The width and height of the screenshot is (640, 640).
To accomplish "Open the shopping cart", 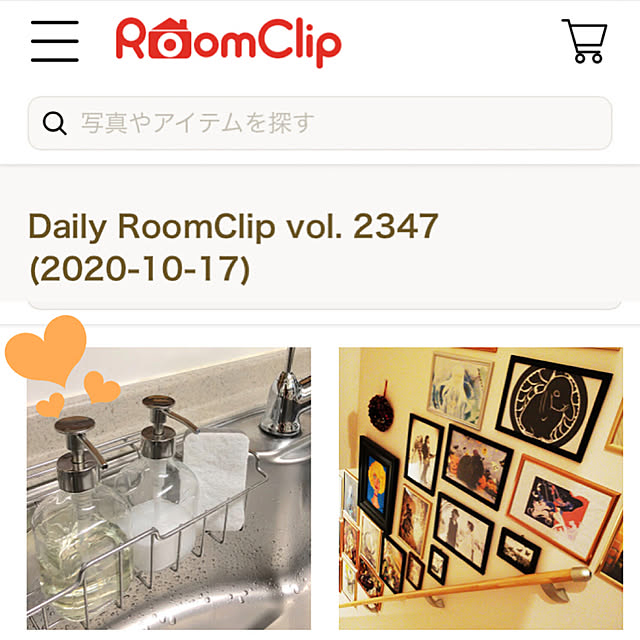I will click(584, 41).
